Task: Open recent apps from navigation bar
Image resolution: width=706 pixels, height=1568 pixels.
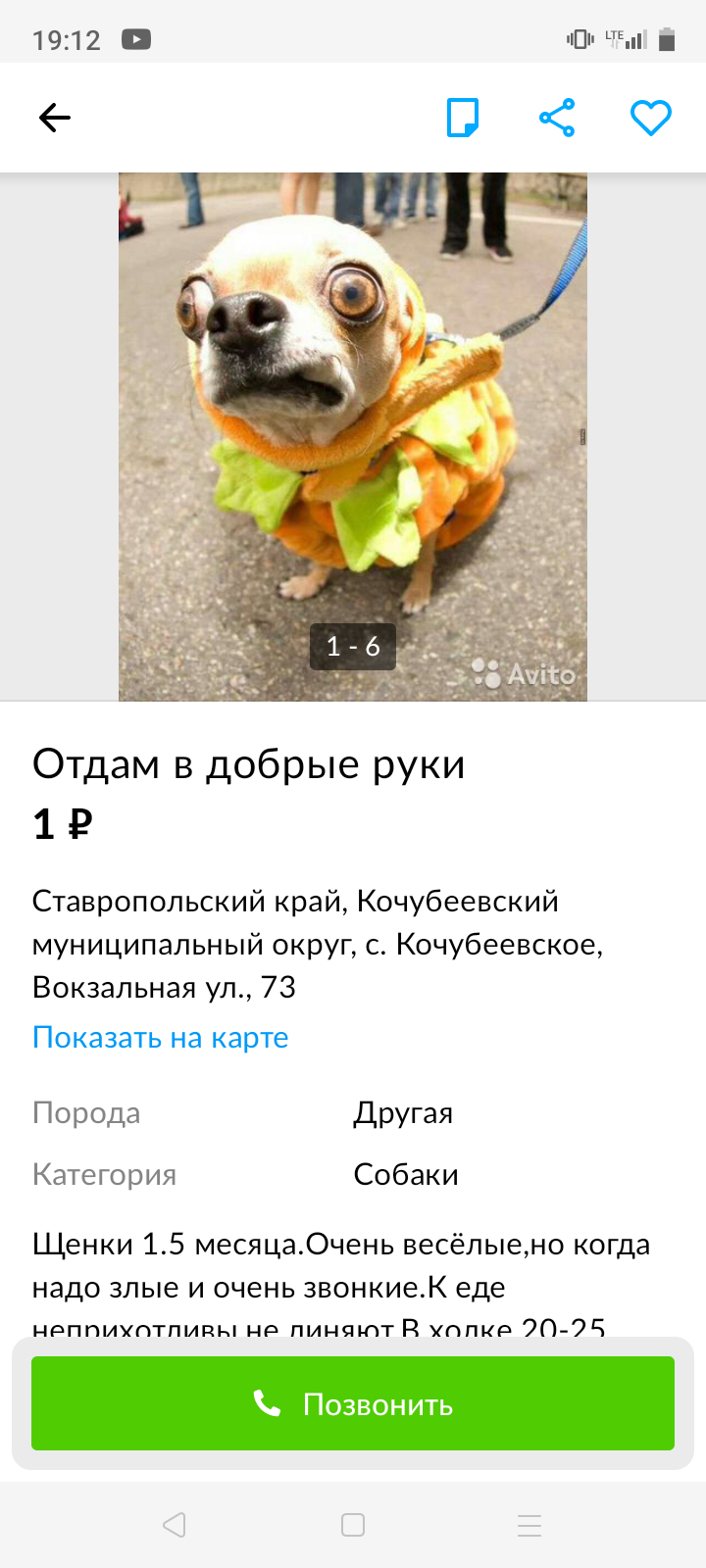Action: [x=529, y=1525]
